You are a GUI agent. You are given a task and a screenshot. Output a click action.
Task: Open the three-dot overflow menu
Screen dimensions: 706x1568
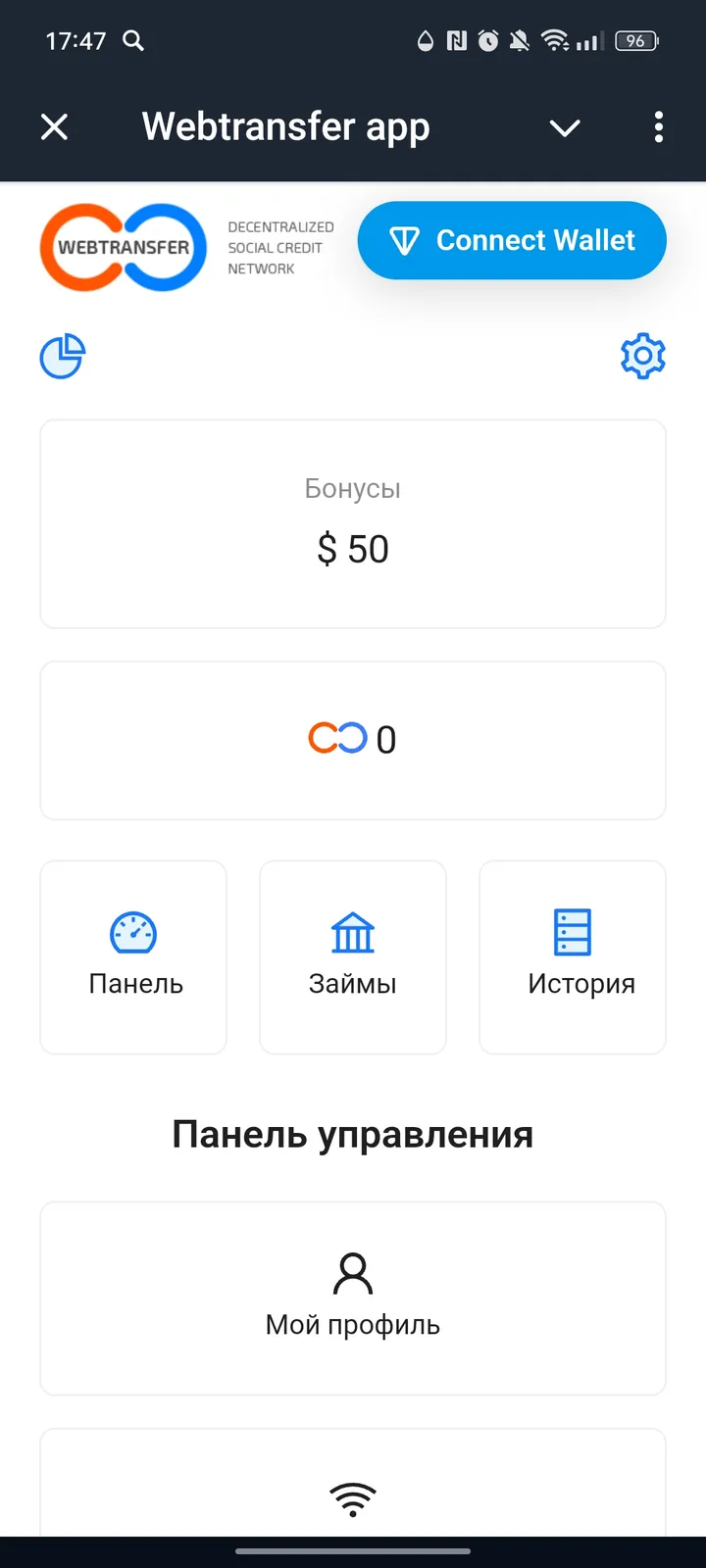tap(658, 127)
